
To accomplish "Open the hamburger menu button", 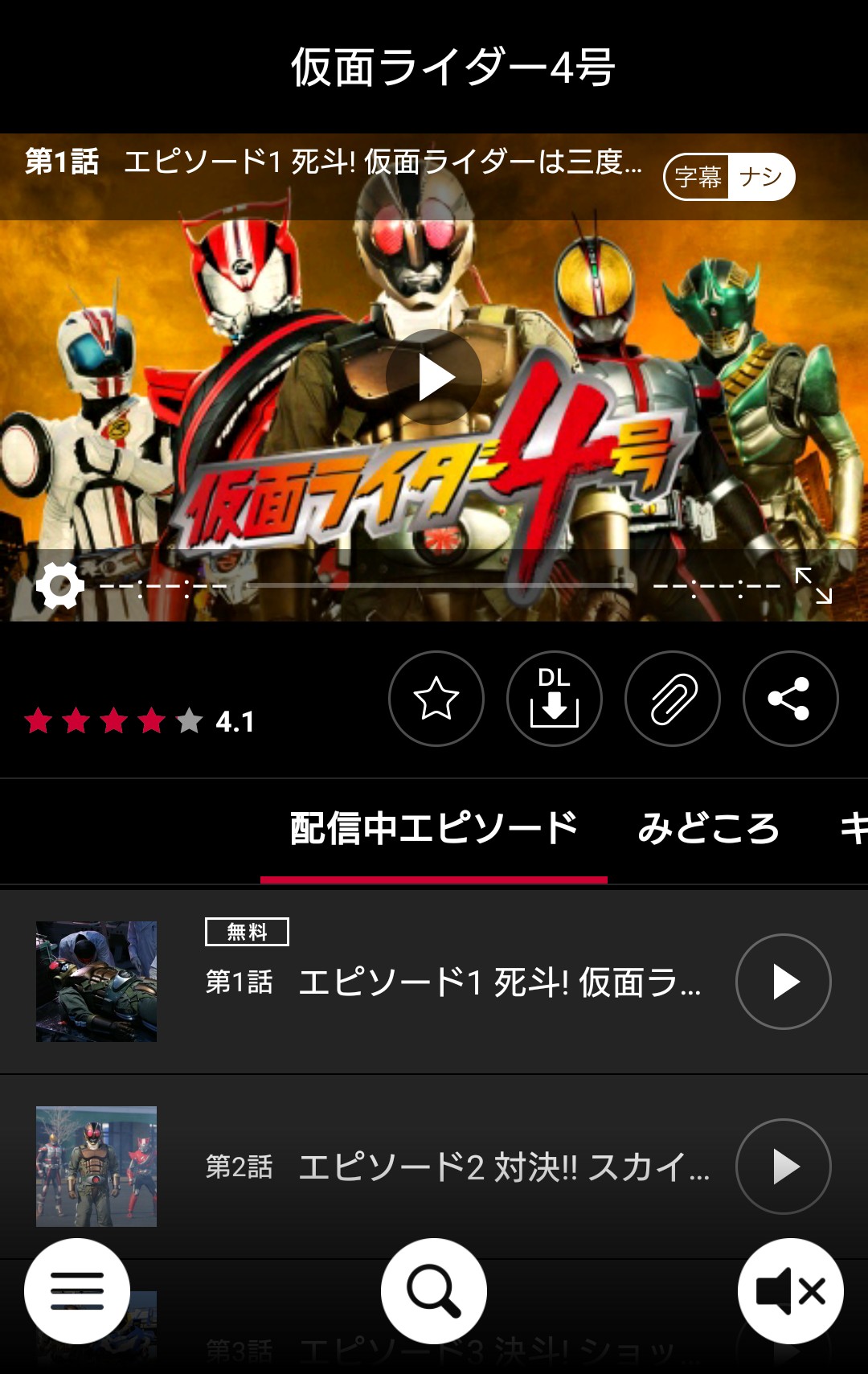I will click(77, 1291).
